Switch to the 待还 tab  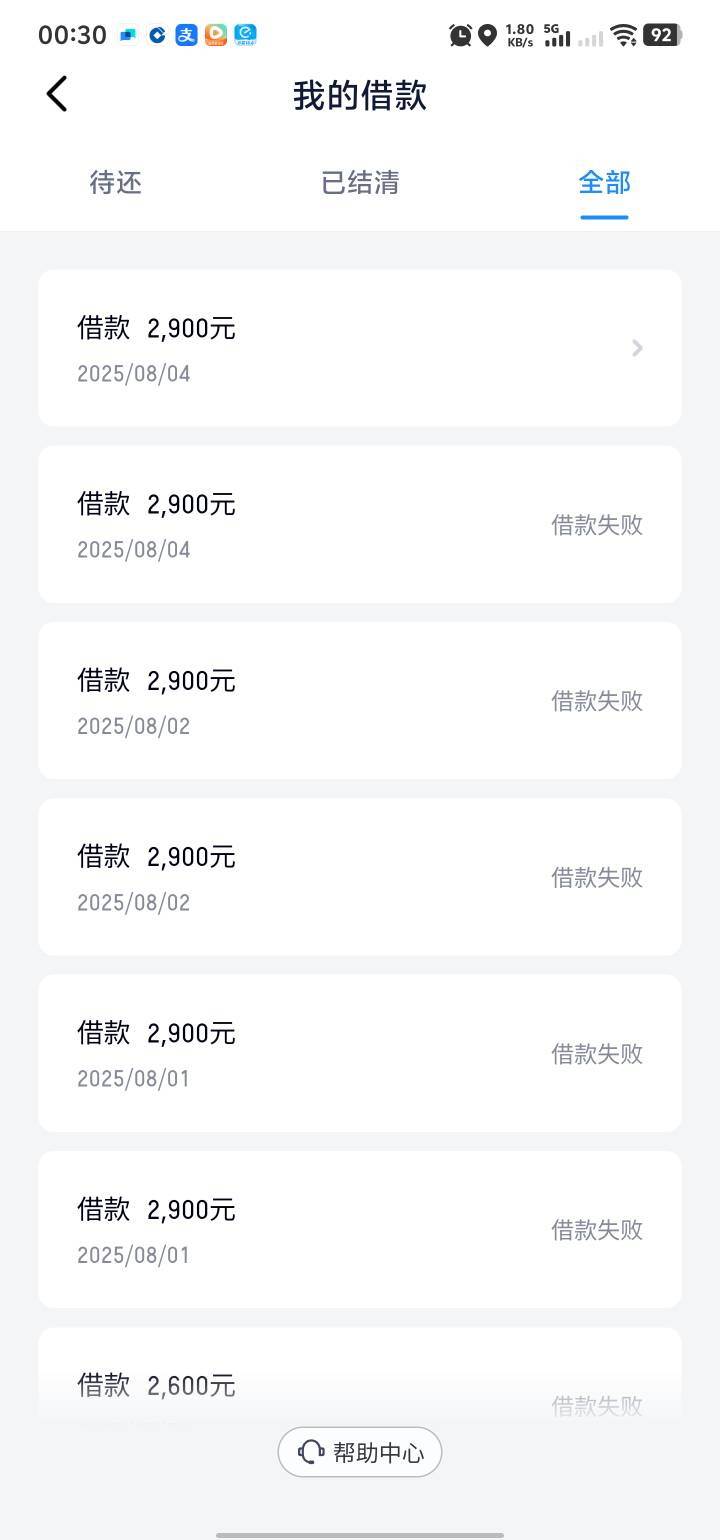(116, 182)
